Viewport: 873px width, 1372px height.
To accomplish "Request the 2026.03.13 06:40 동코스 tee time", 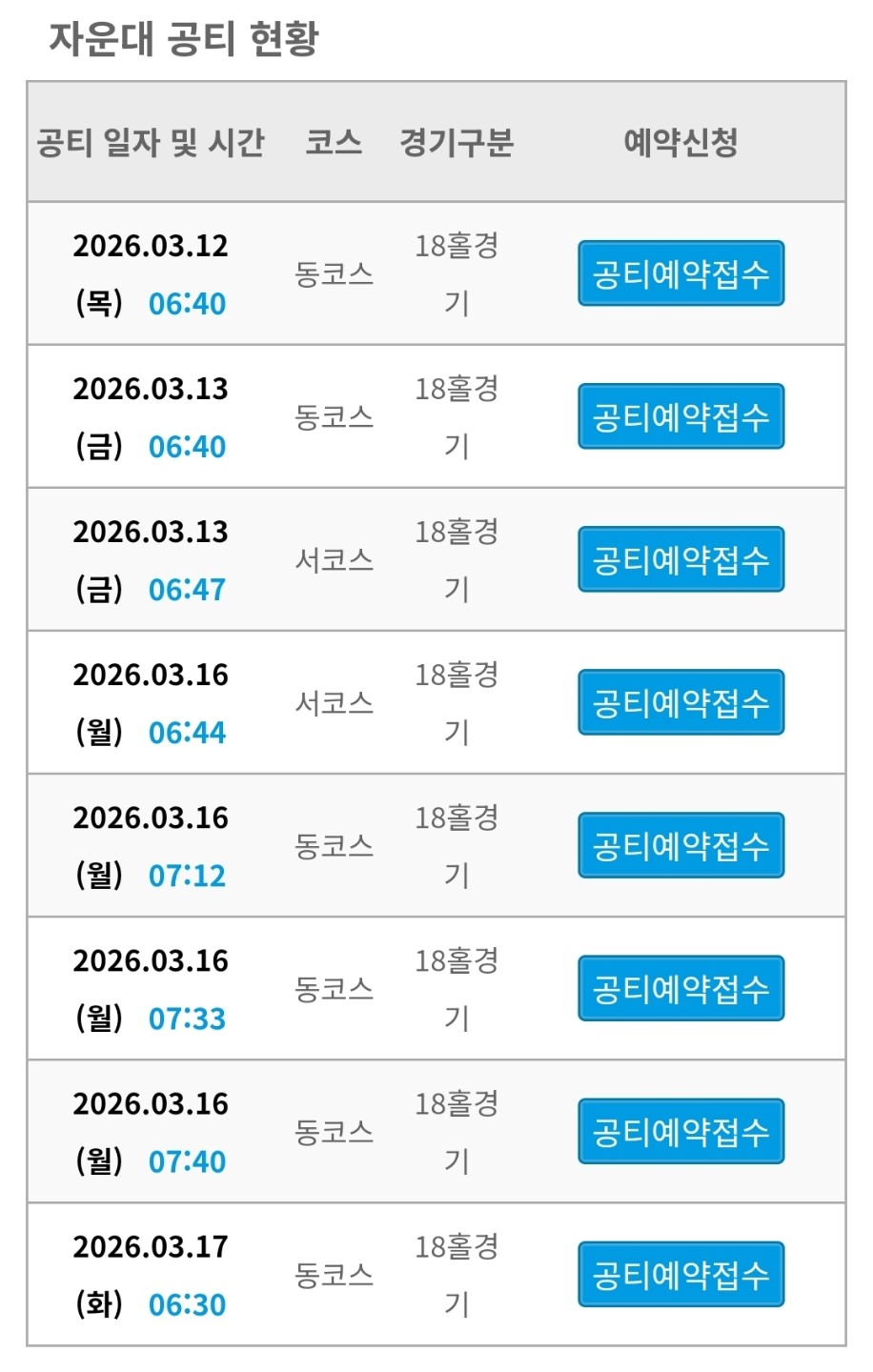I will [680, 416].
